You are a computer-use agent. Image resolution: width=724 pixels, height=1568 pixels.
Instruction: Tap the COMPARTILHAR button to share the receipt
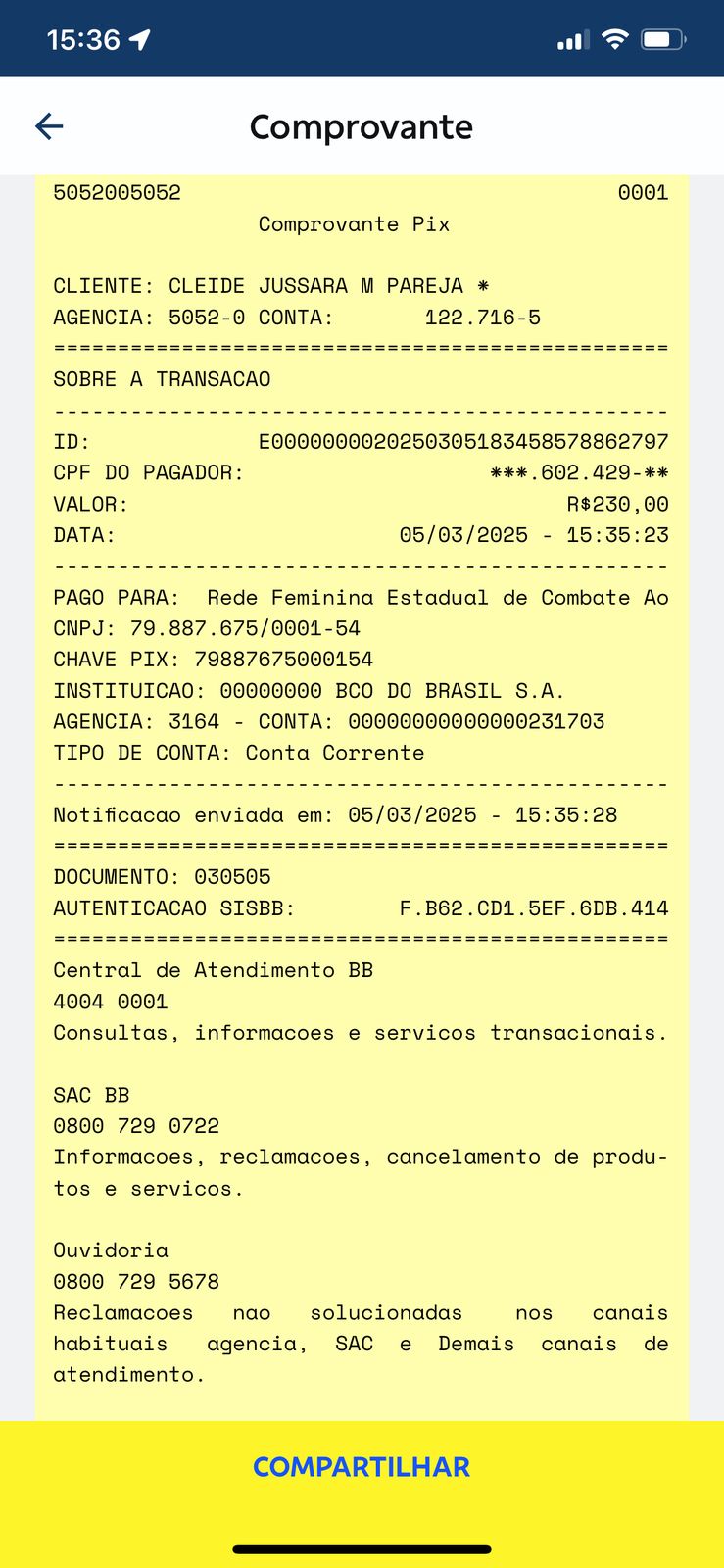362,1467
